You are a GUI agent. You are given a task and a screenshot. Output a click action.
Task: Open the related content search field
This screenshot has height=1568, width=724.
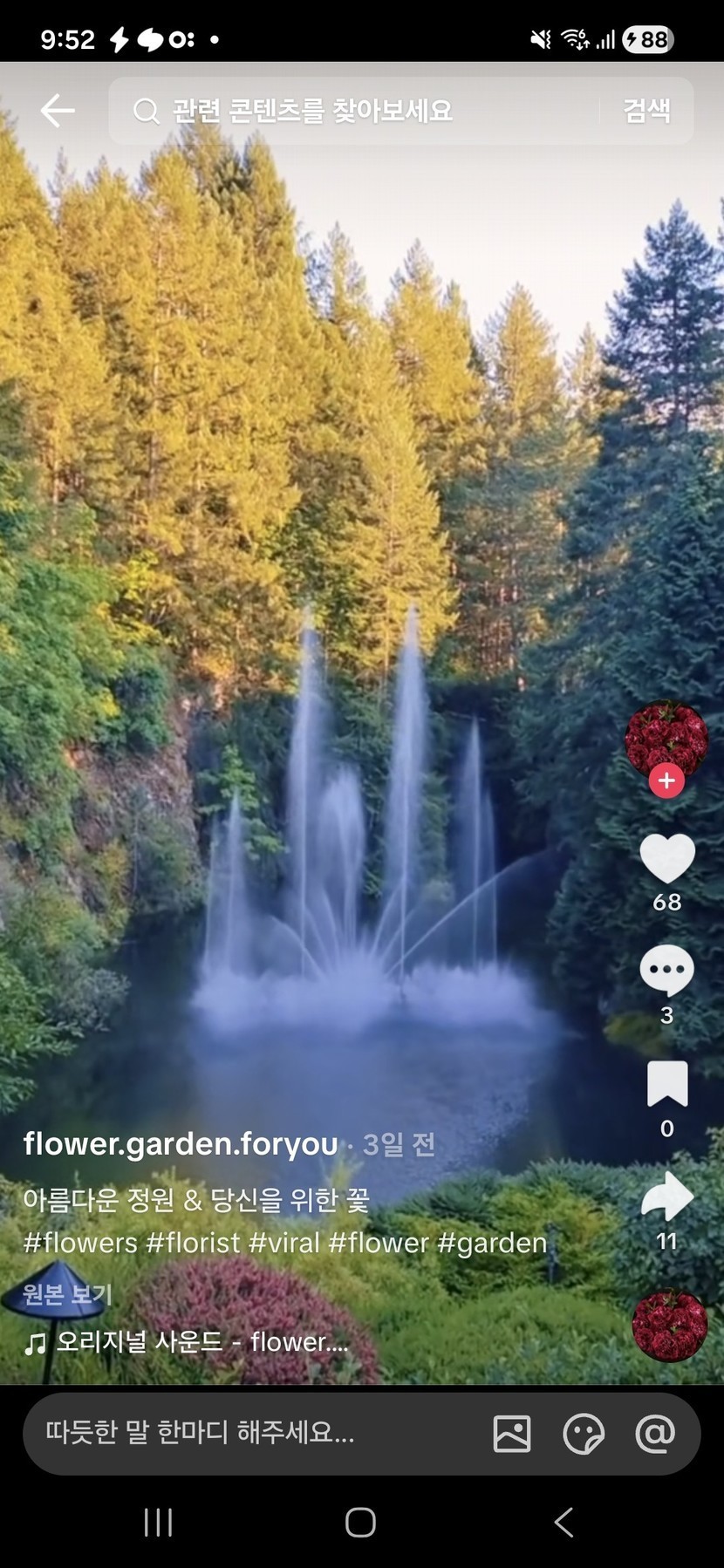349,111
